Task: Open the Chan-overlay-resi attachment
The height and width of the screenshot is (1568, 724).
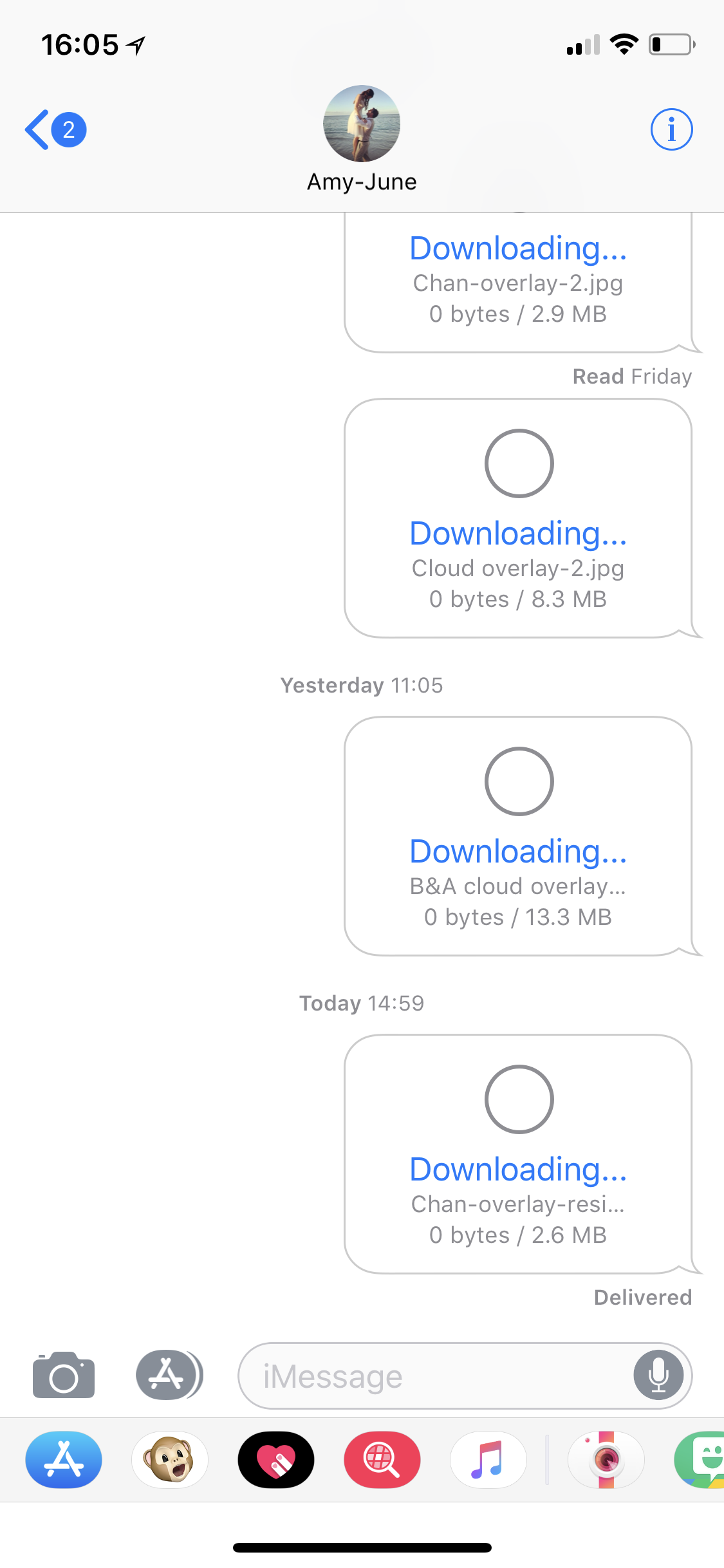Action: 518,1155
